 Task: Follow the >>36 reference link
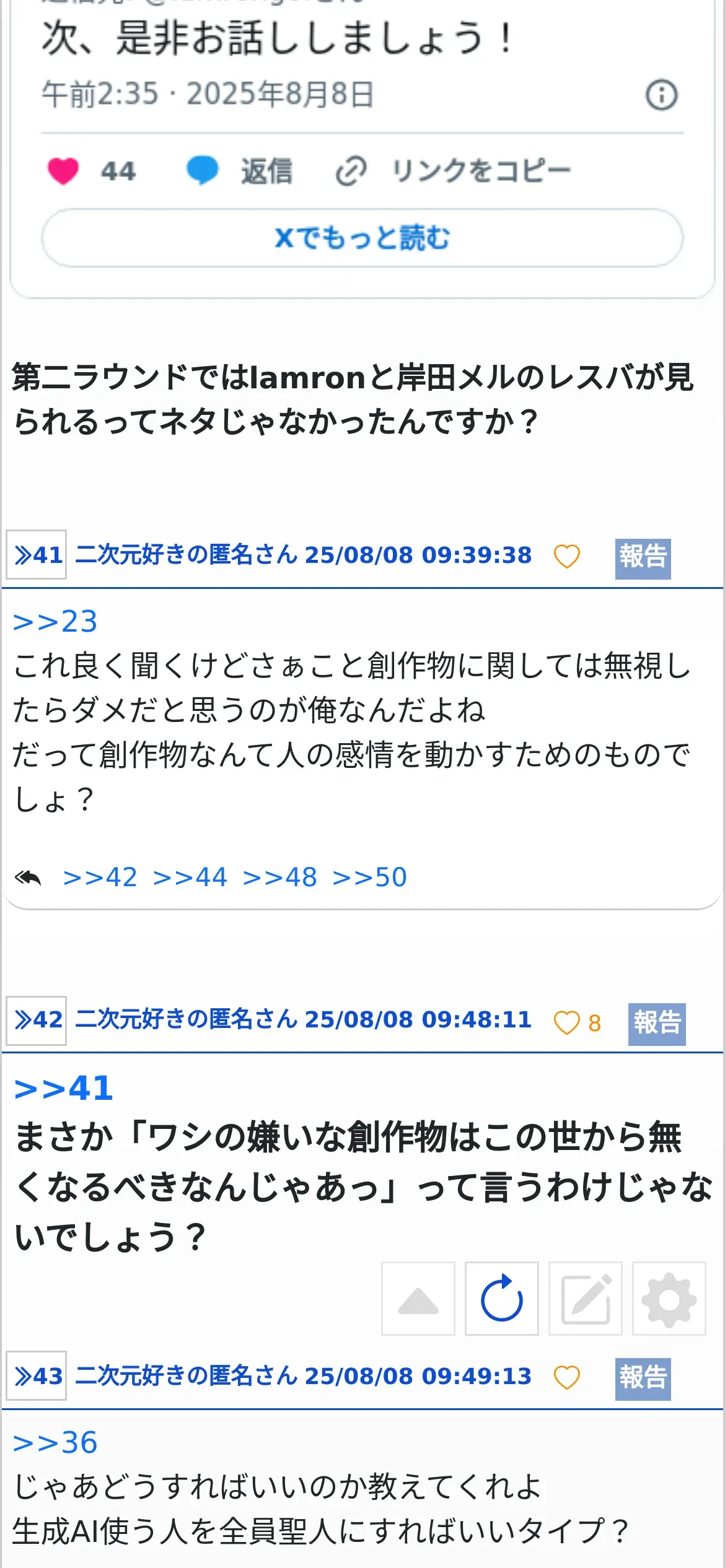55,1442
